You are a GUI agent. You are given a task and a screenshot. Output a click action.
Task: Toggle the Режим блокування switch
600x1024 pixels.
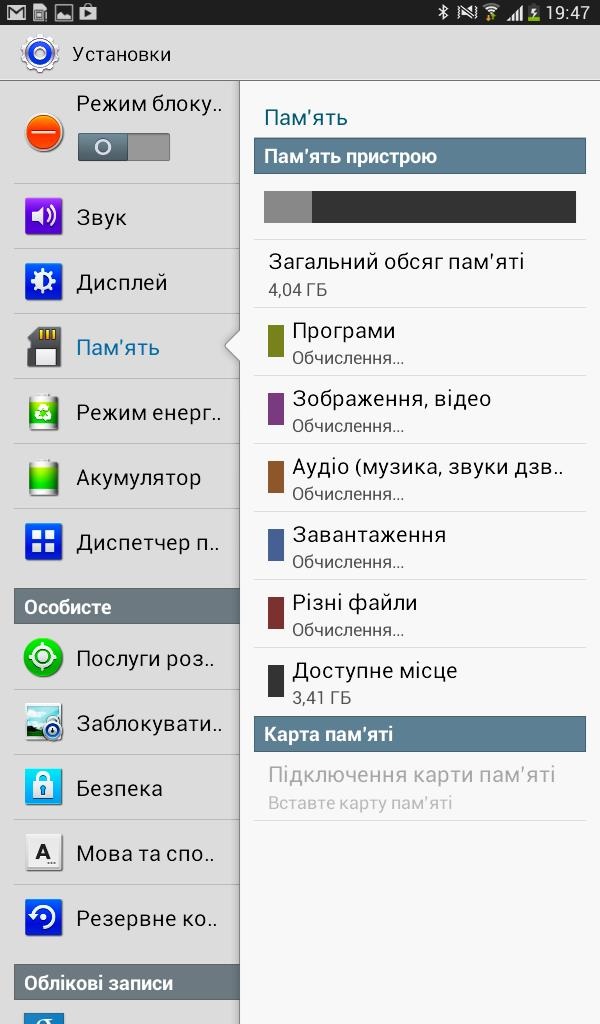[123, 148]
